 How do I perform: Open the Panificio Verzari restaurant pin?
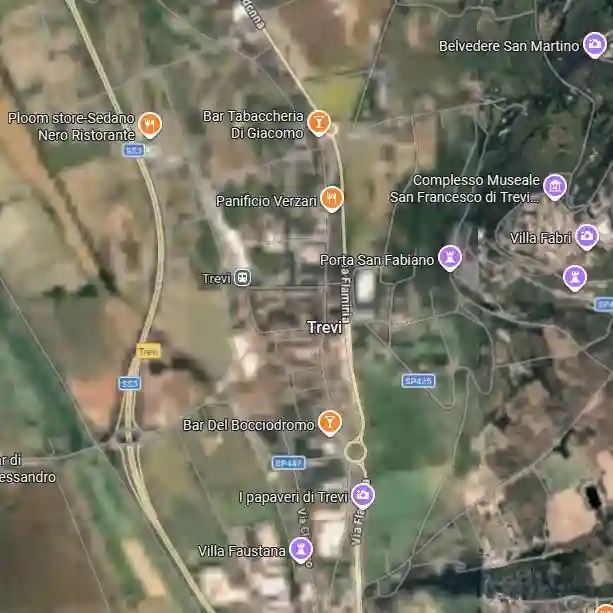[332, 200]
